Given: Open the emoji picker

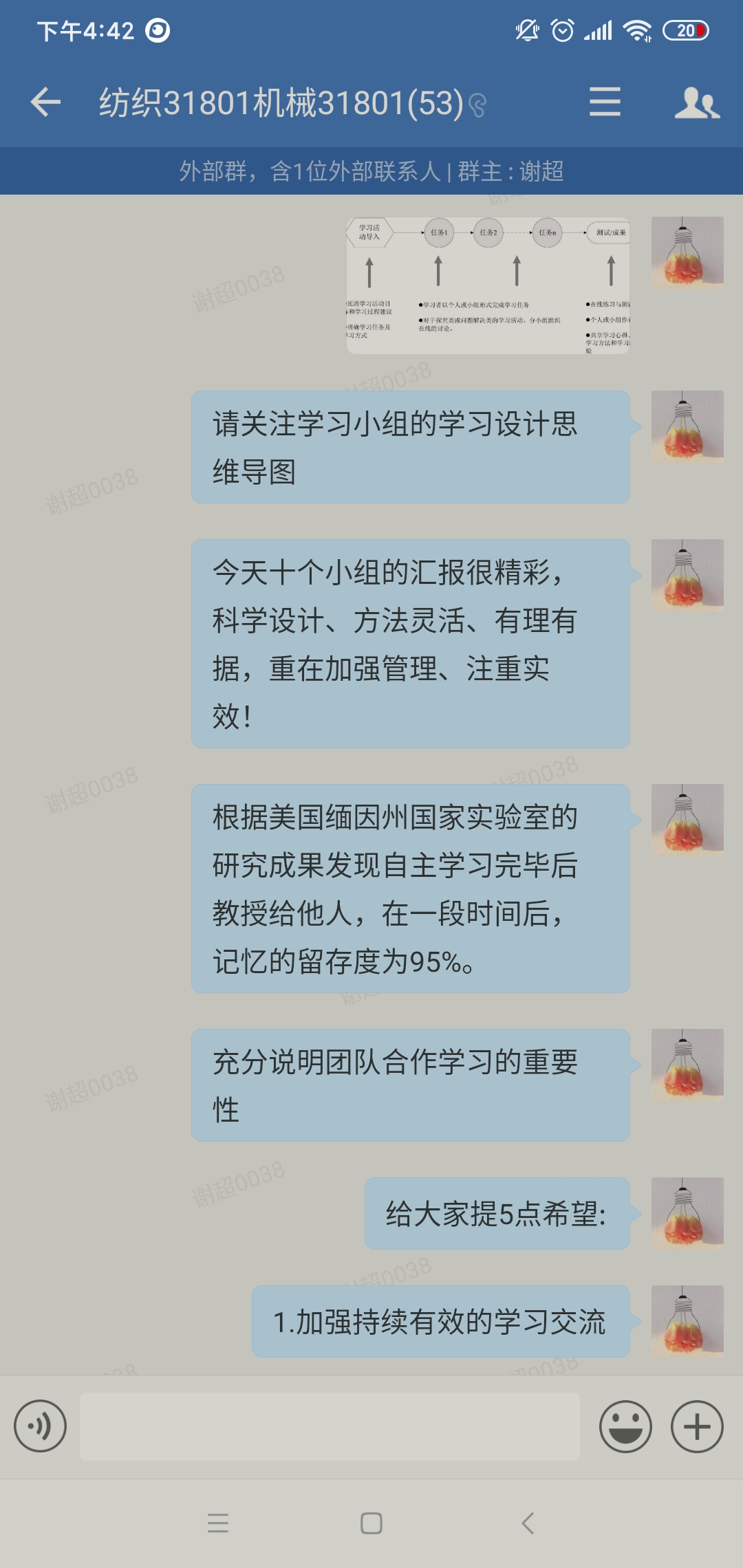Looking at the screenshot, I should pos(625,1426).
